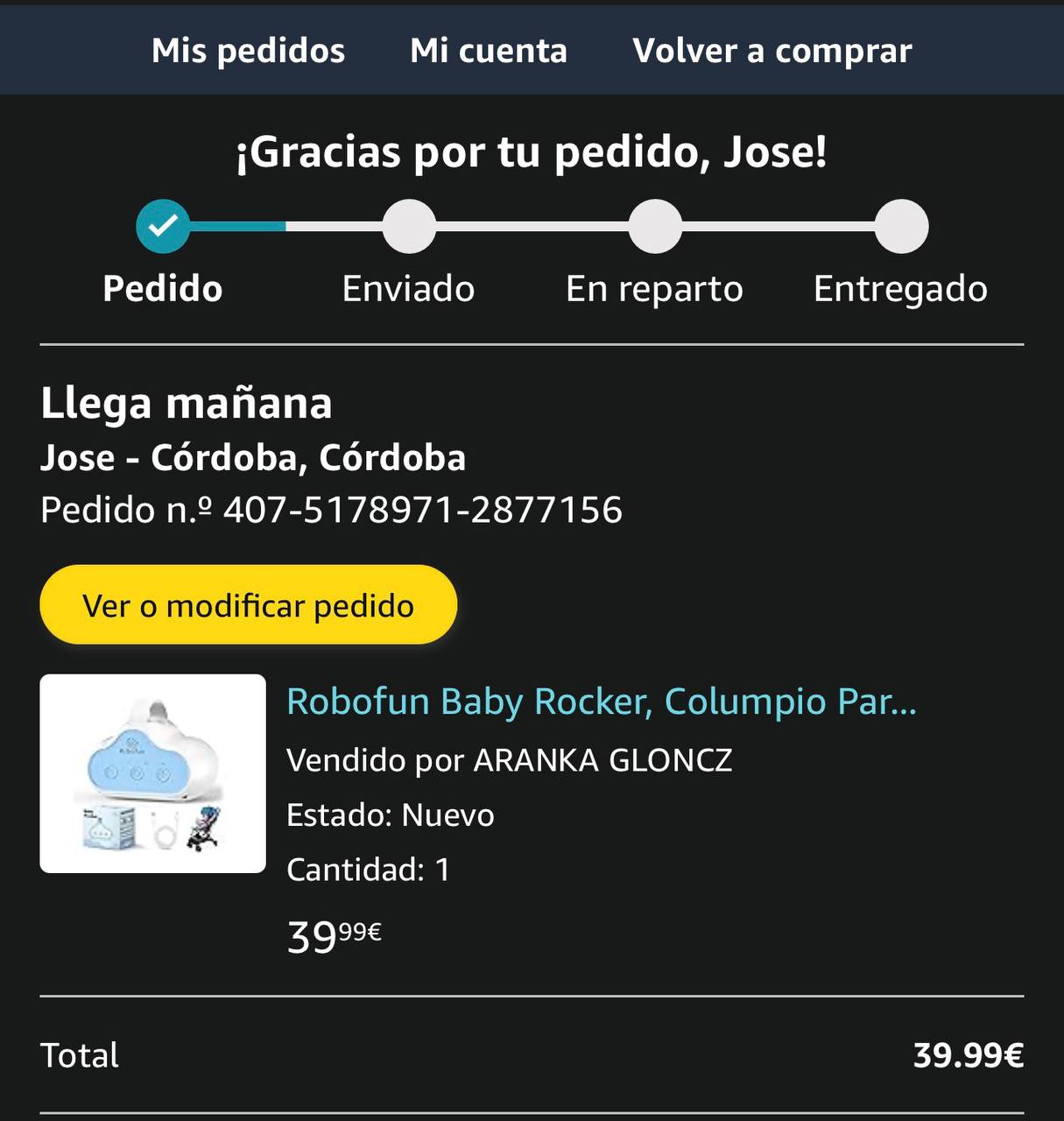Go to Mi cuenta
Image resolution: width=1064 pixels, height=1121 pixels.
point(489,51)
